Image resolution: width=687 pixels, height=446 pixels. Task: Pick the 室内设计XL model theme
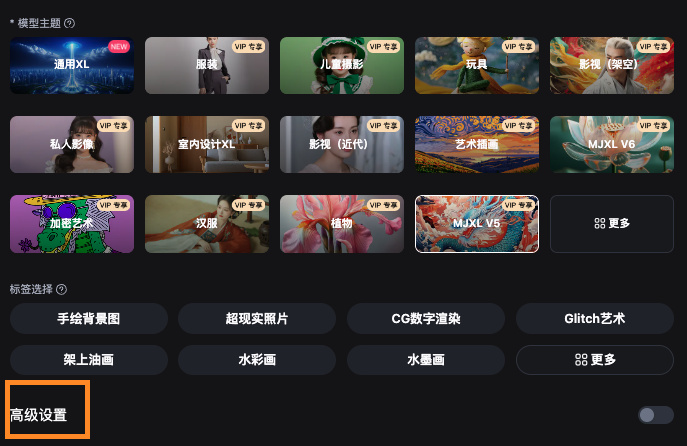tap(206, 144)
